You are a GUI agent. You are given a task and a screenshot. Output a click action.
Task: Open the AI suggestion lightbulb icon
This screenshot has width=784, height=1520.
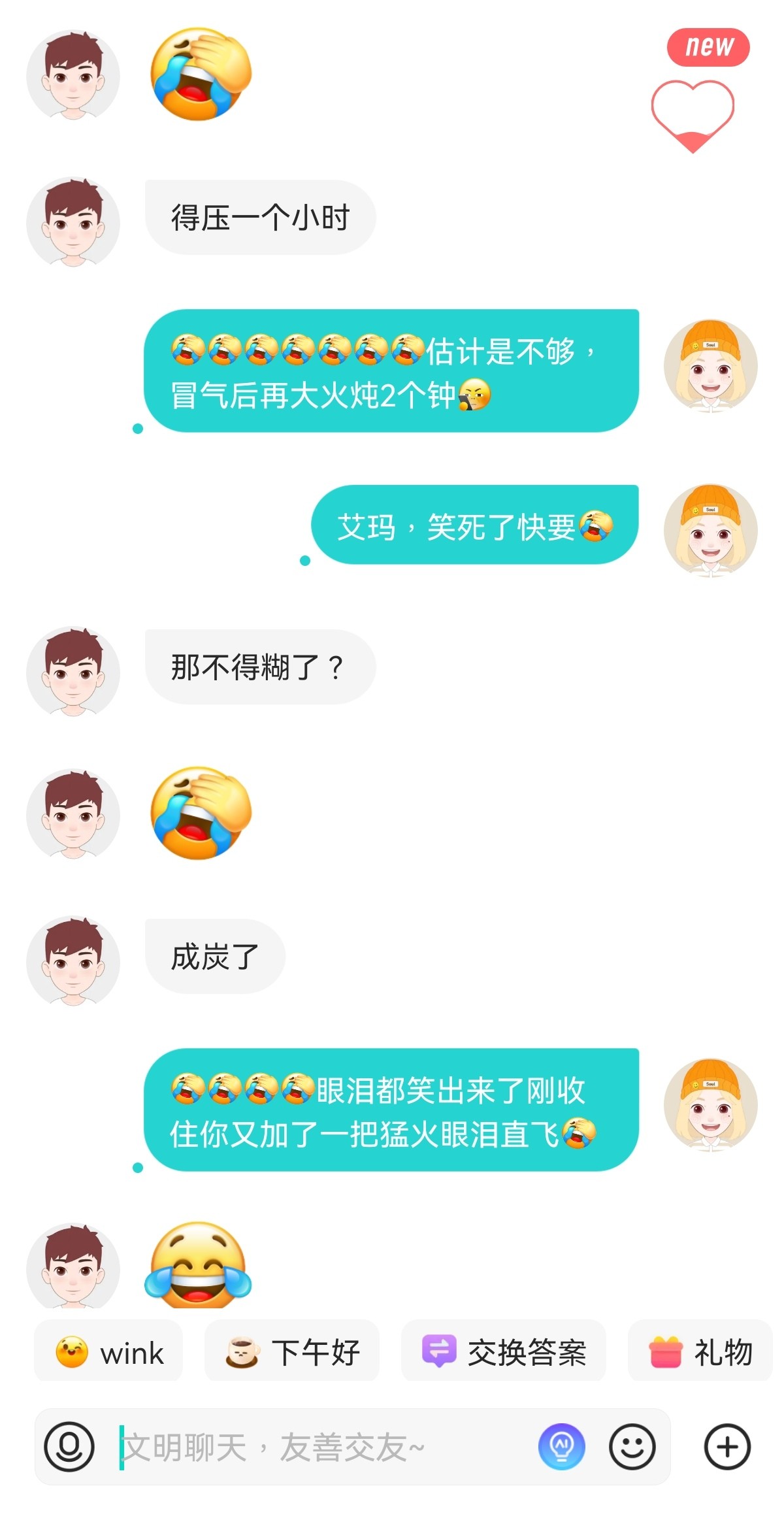tap(561, 1447)
